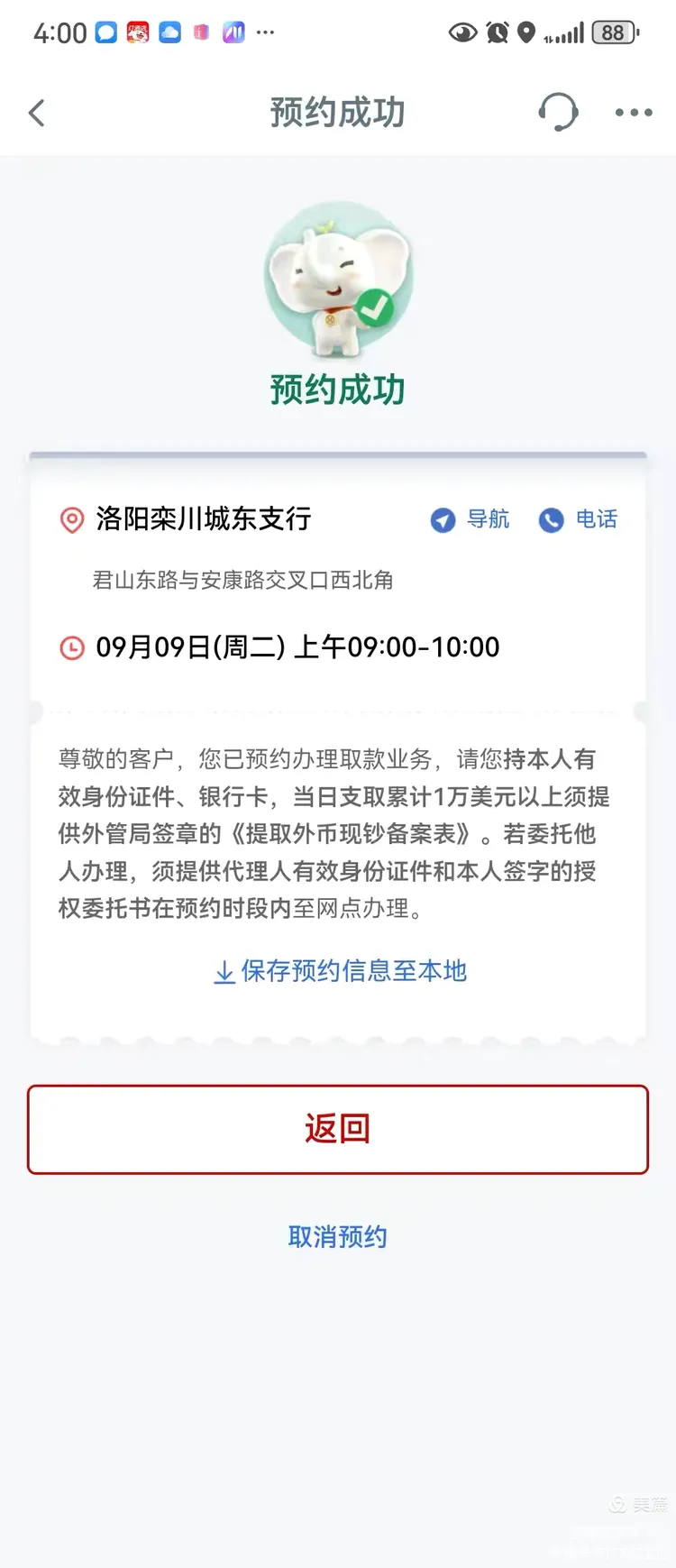676x1568 pixels.
Task: Tap the clock icon beside the appointment time
Action: (x=72, y=646)
